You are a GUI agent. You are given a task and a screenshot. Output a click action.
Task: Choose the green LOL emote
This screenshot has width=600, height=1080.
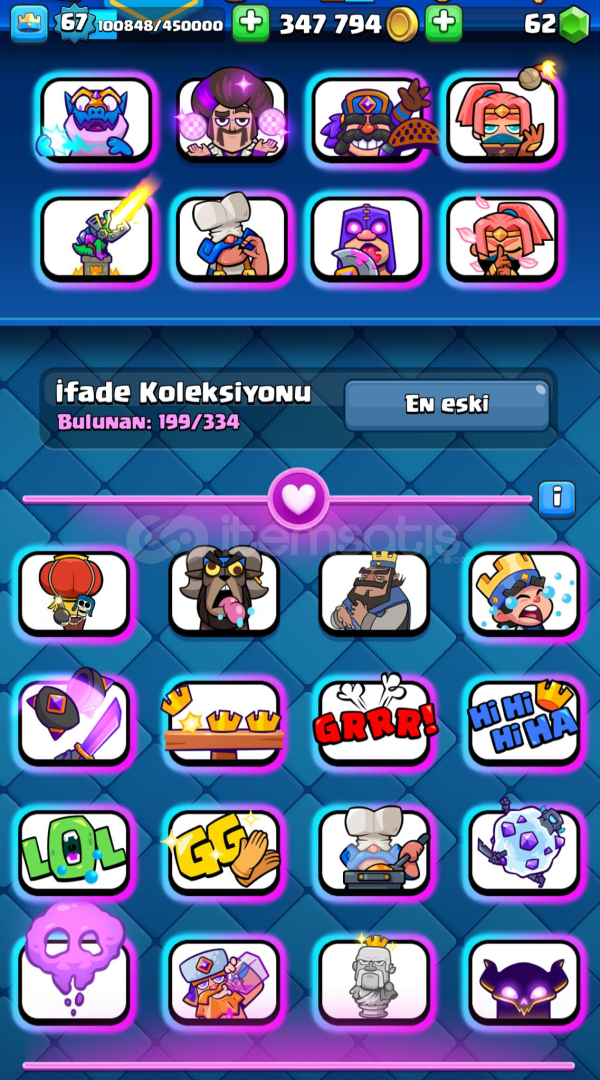click(74, 851)
